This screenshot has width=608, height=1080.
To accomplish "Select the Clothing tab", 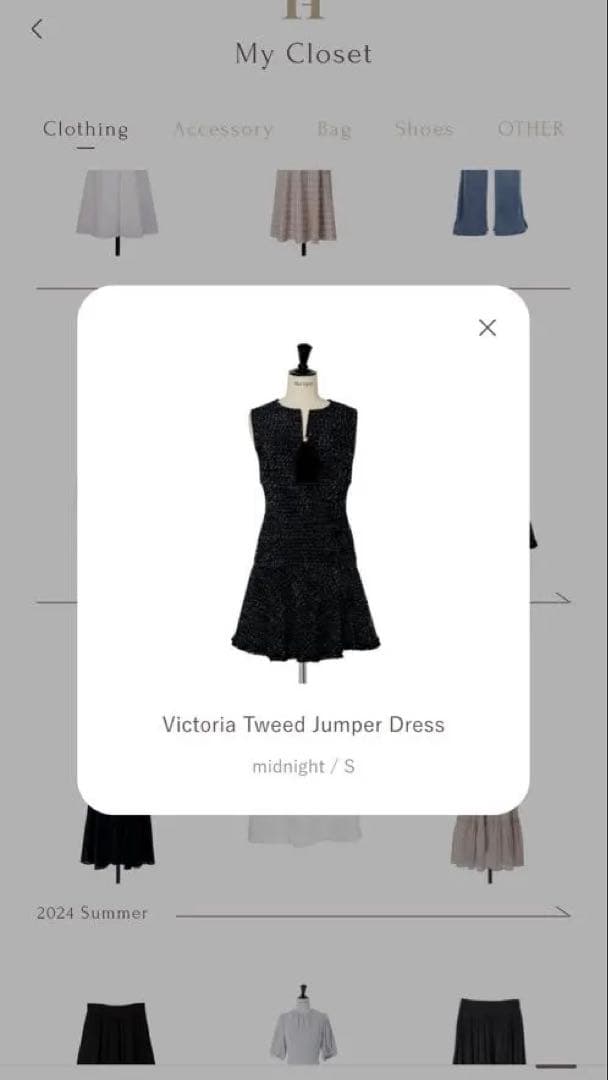I will tap(86, 129).
